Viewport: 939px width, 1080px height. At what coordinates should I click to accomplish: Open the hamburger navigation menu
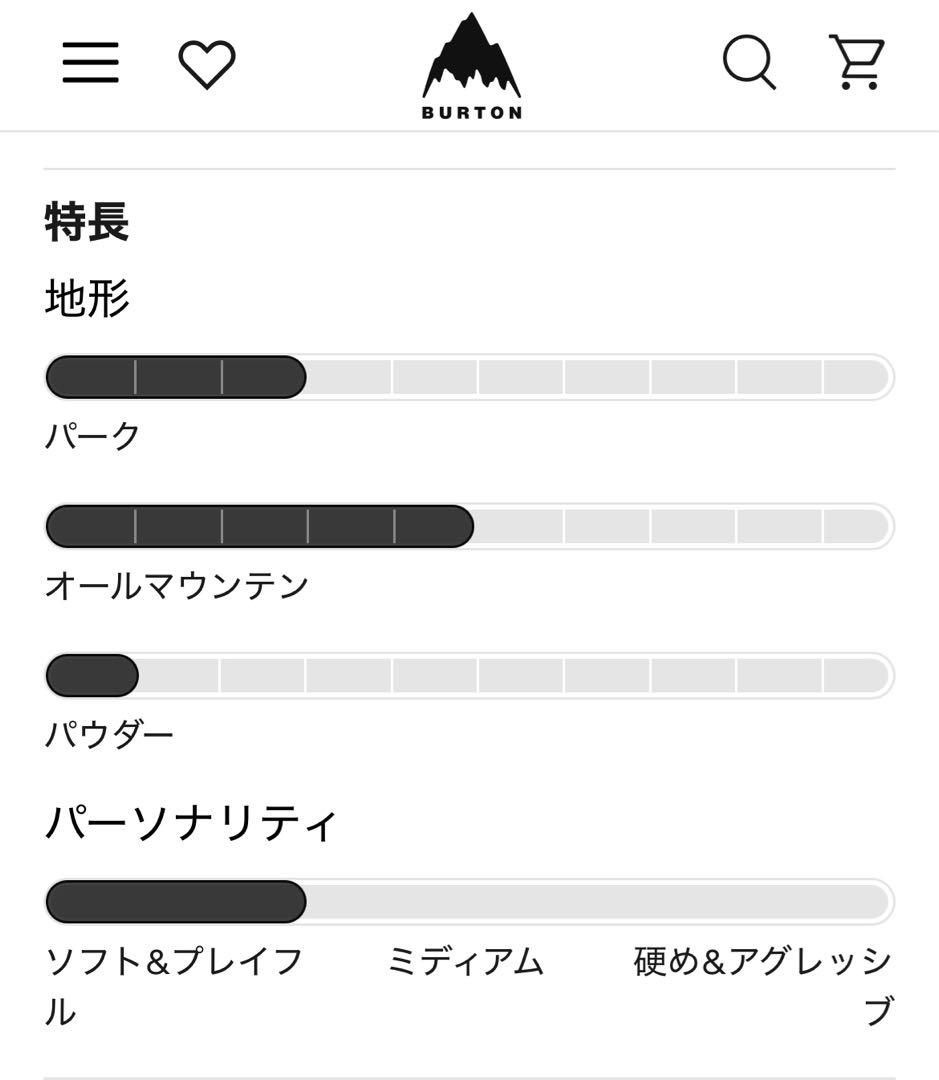tap(90, 63)
